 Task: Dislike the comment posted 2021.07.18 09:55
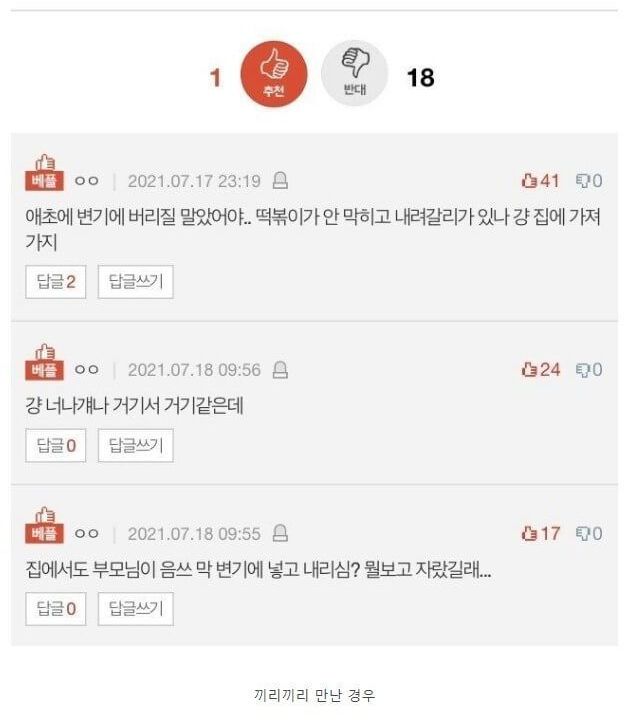(588, 533)
